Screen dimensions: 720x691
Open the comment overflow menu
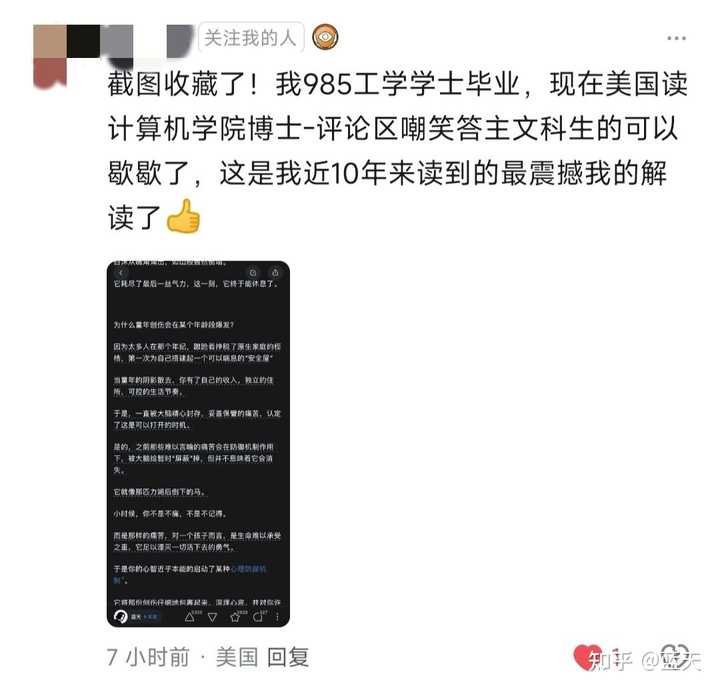[675, 38]
